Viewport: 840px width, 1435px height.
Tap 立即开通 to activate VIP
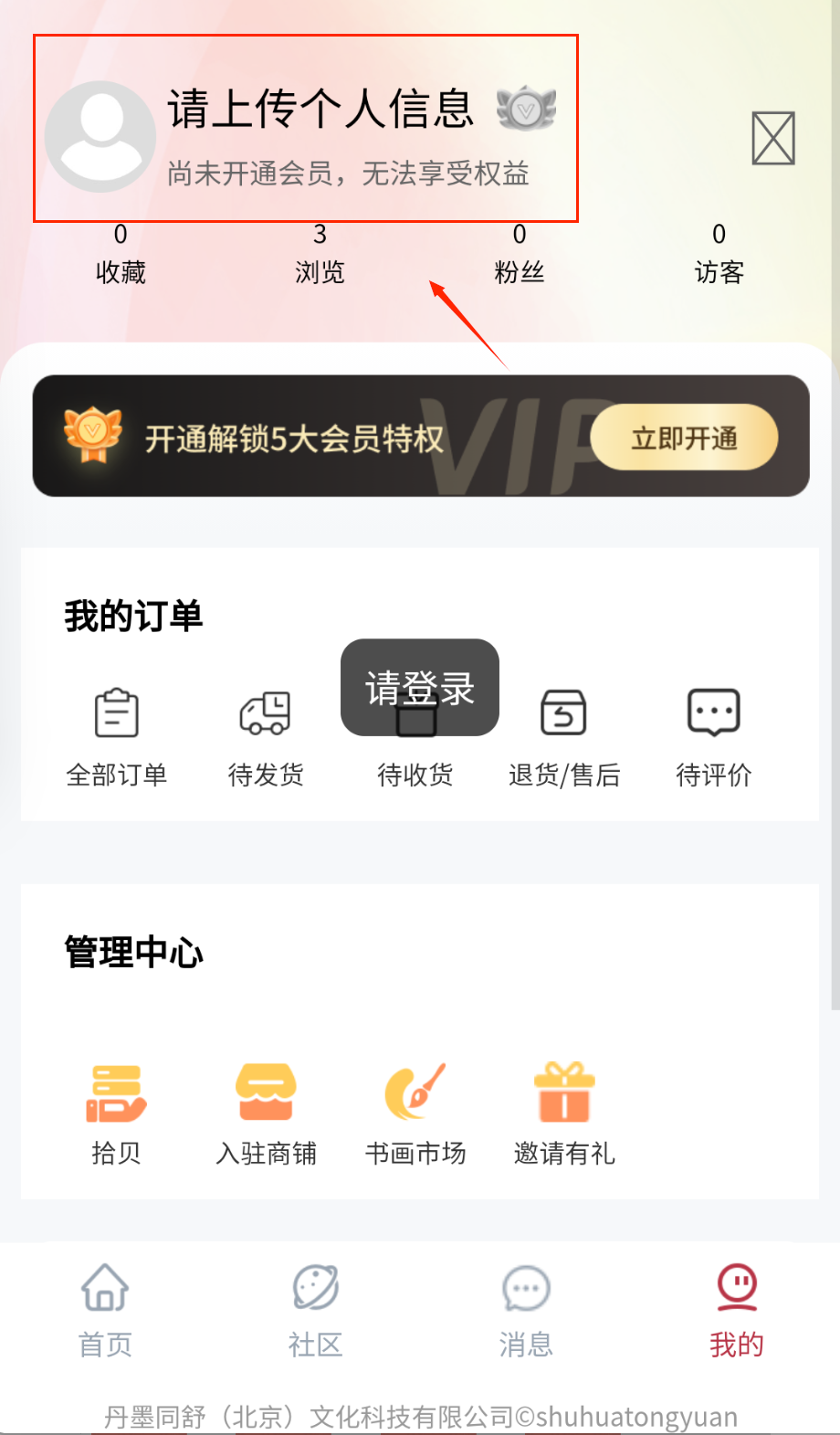click(684, 438)
